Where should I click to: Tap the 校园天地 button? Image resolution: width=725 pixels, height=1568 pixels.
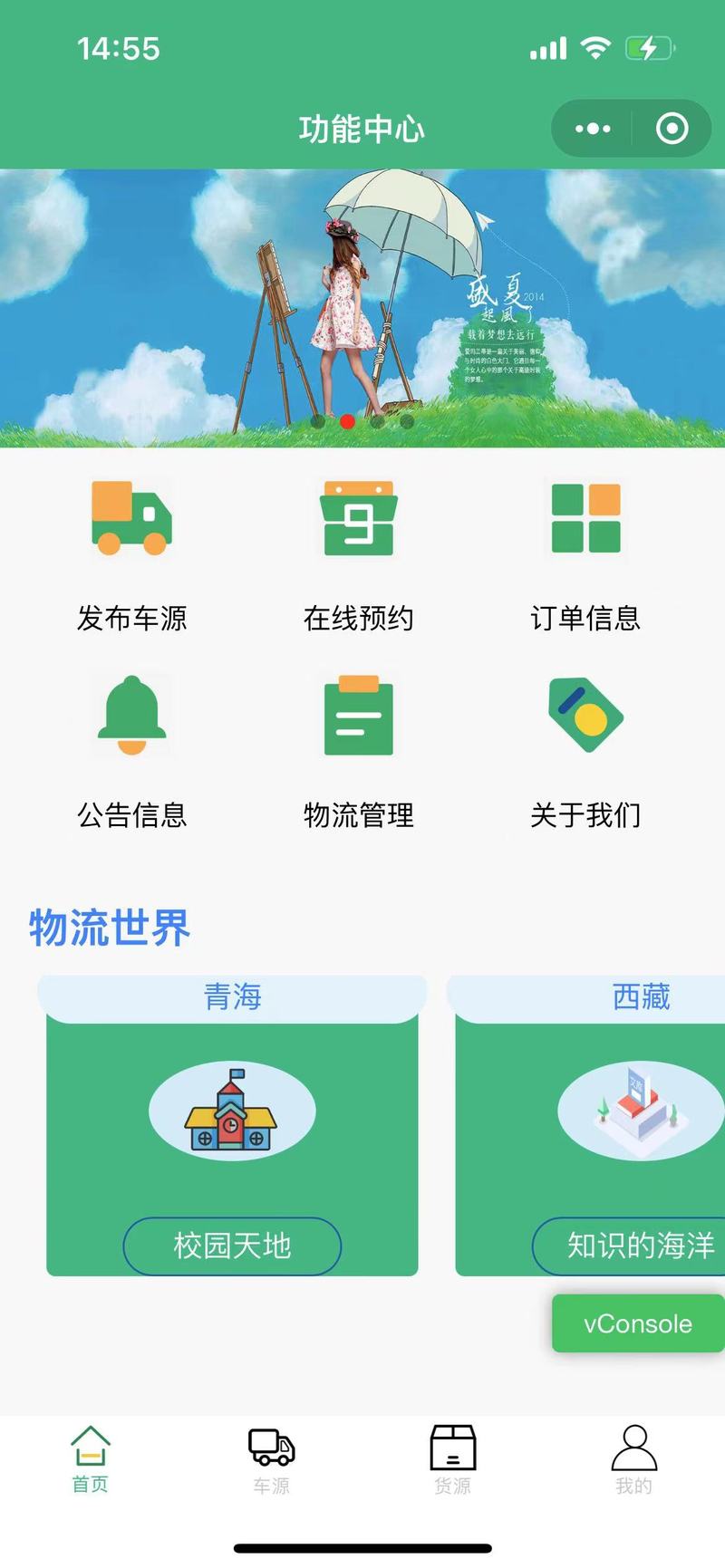pos(232,1246)
